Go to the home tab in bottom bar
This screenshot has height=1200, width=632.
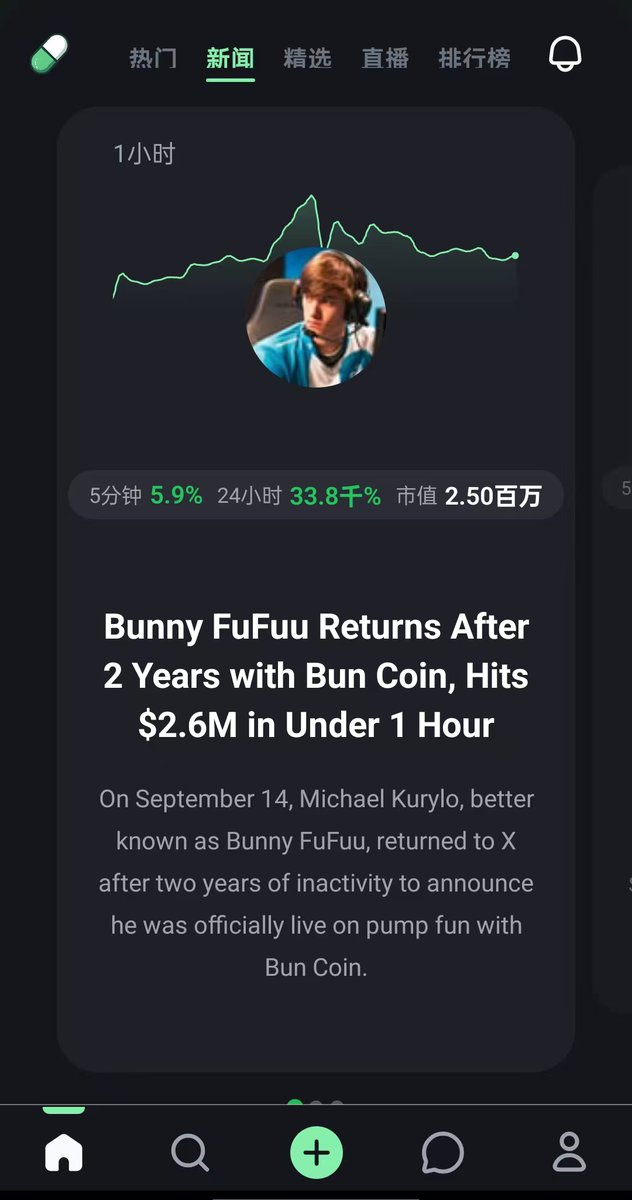coord(63,1153)
